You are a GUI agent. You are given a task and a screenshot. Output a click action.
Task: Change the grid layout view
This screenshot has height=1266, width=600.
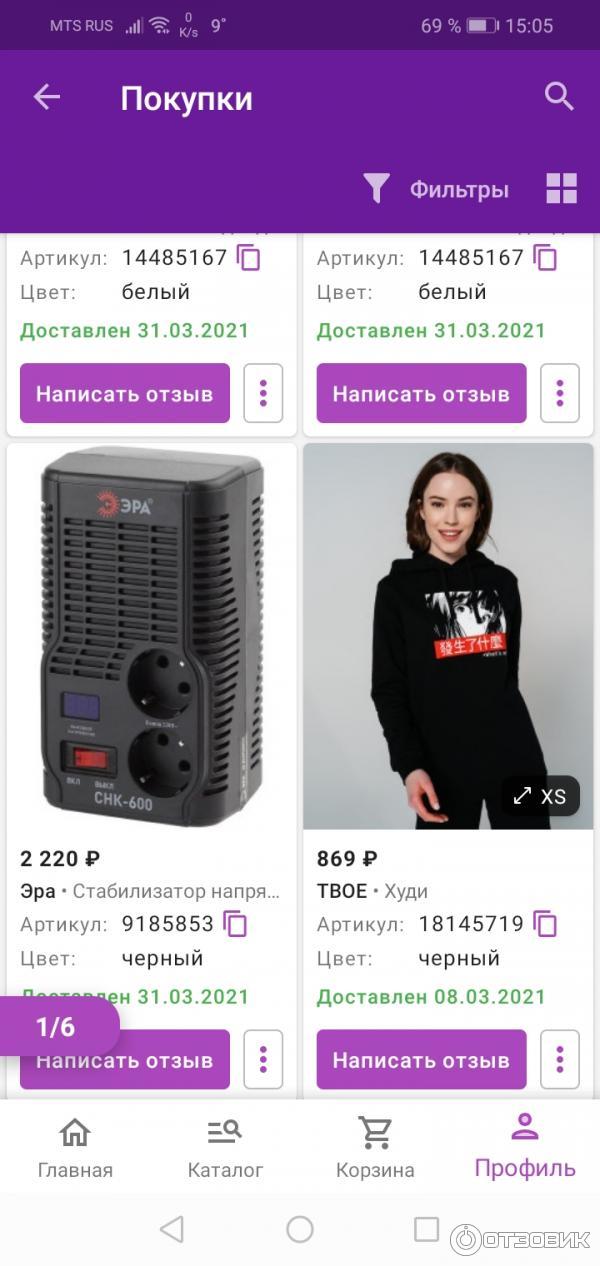coord(561,188)
